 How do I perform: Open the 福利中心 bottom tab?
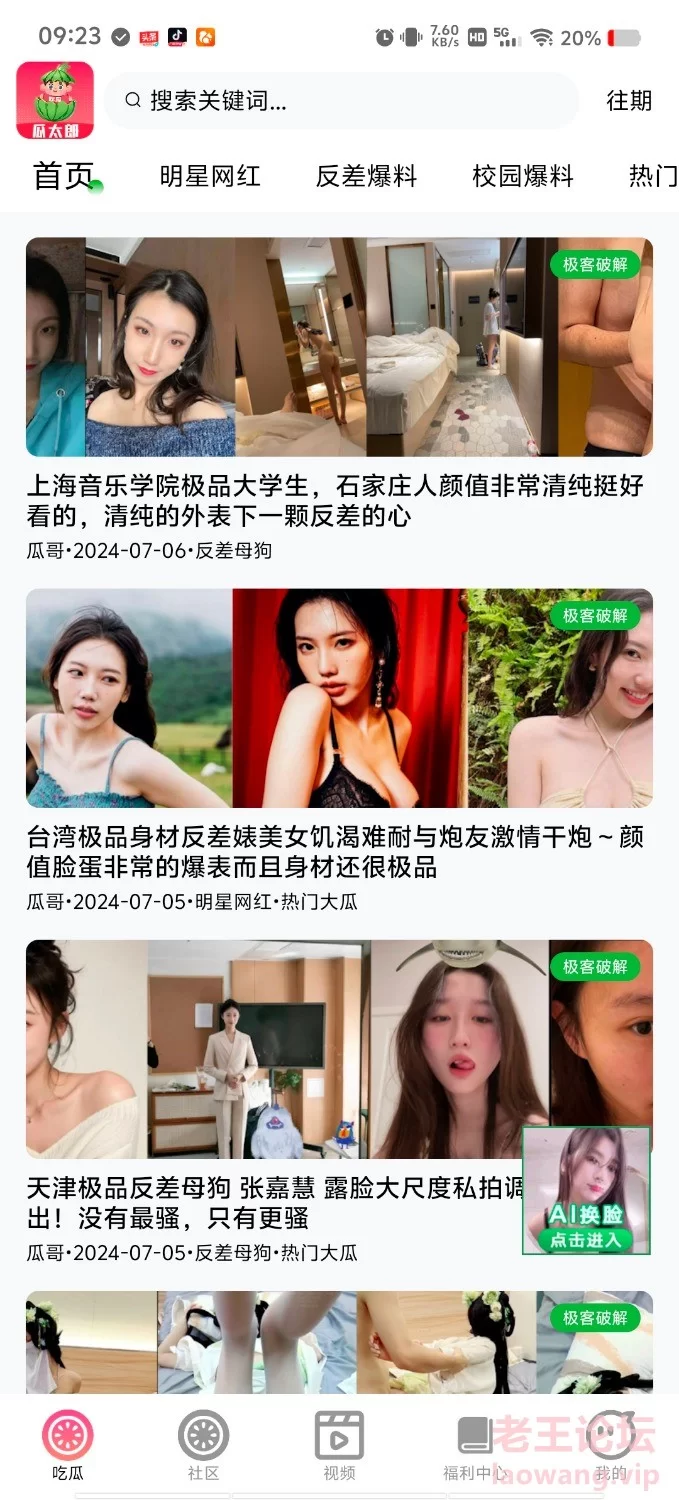tap(475, 1446)
